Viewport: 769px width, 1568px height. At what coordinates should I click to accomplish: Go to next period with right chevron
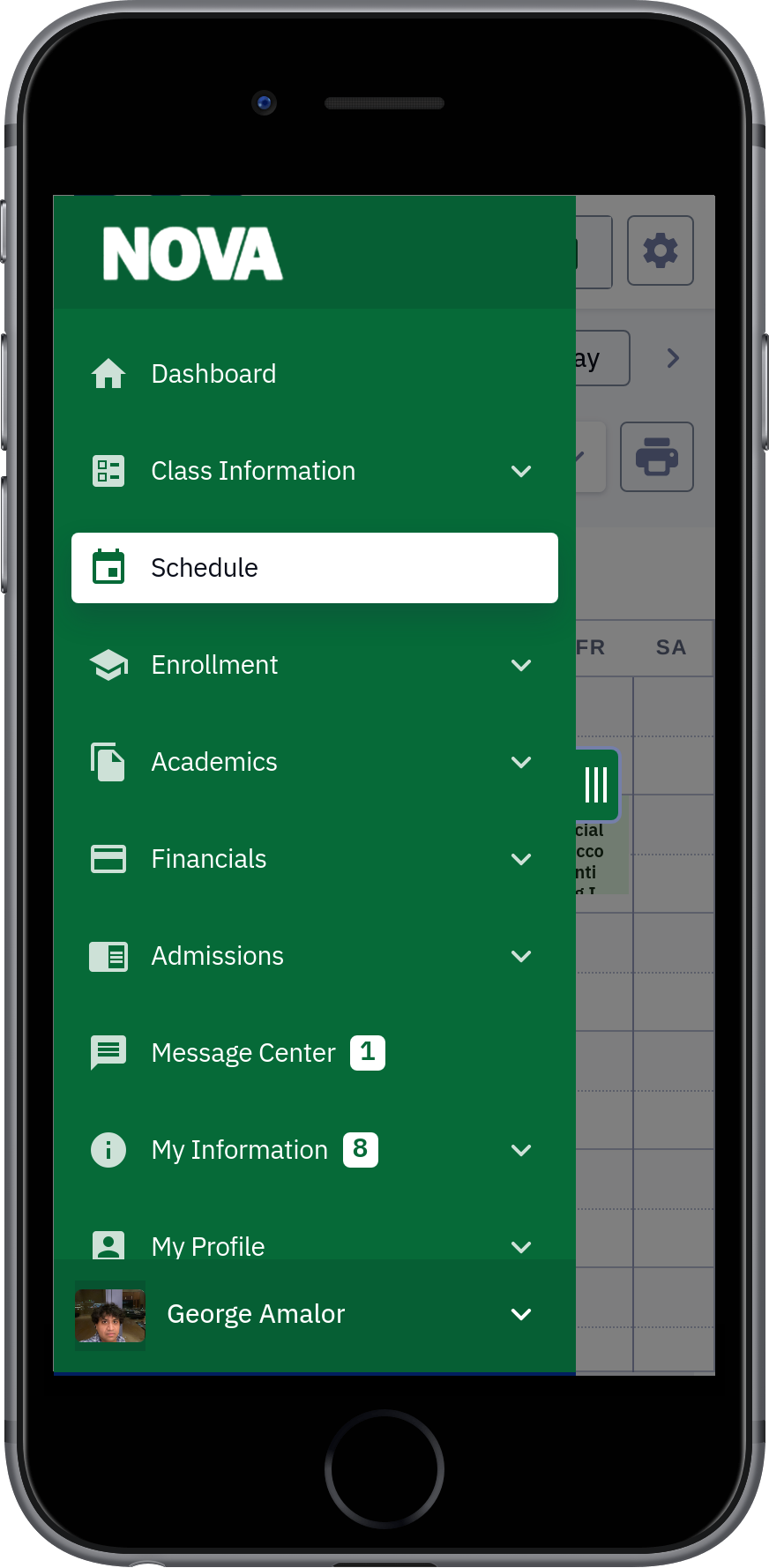click(674, 358)
